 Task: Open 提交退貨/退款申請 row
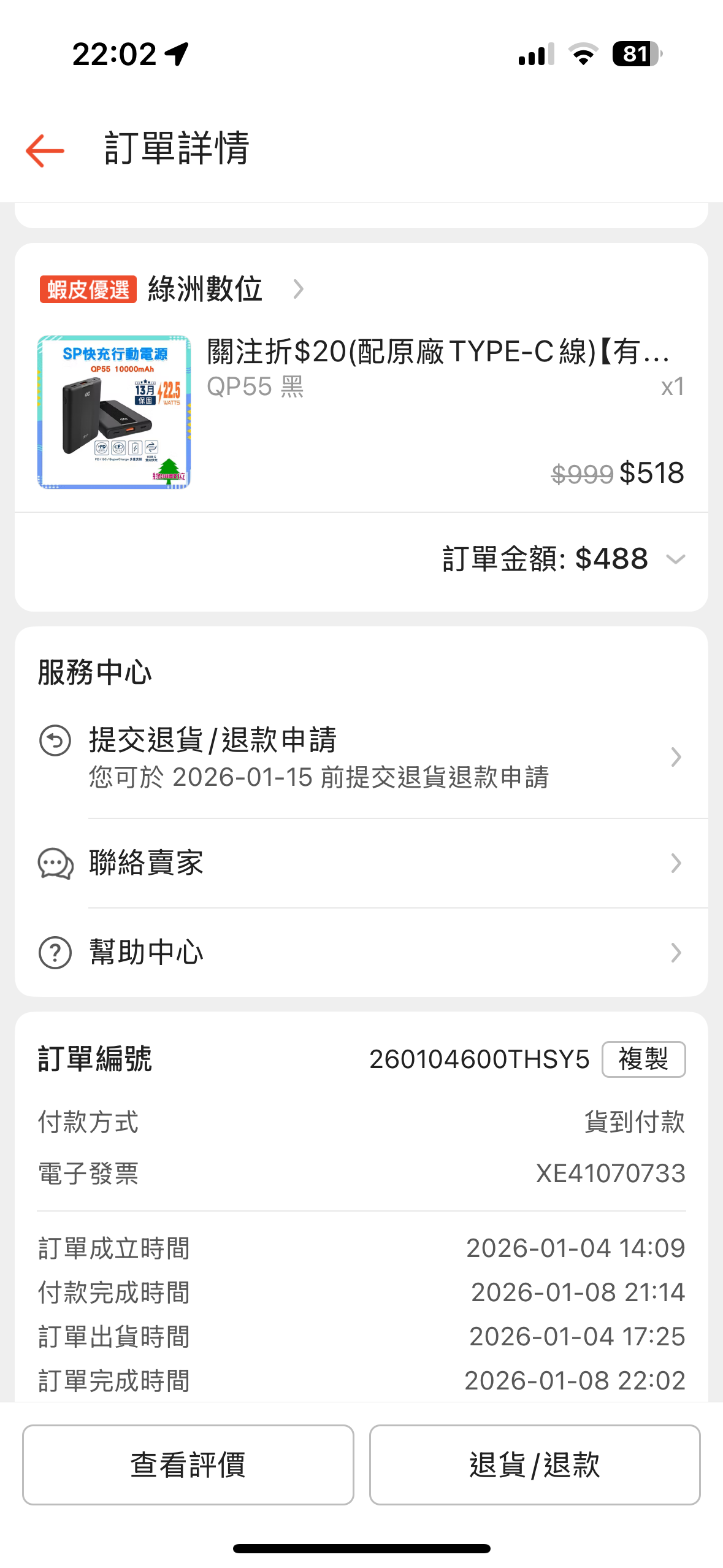(361, 758)
